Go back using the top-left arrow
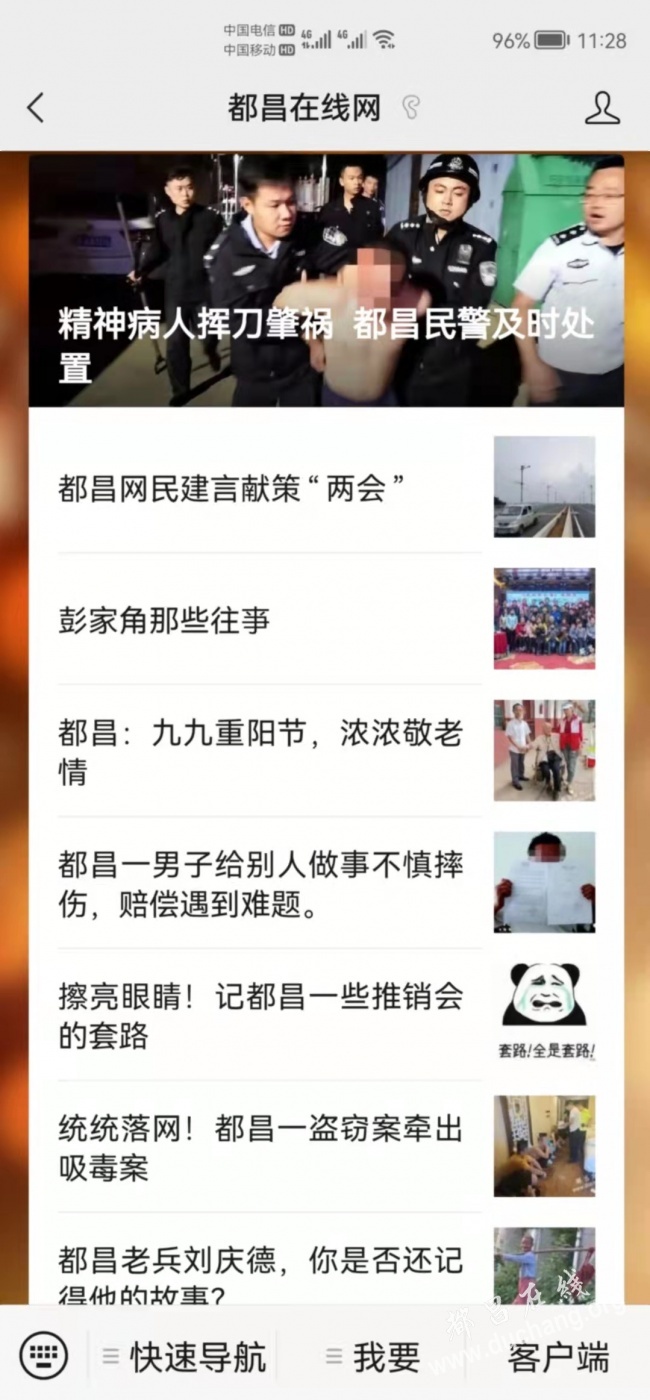Viewport: 650px width, 1400px height. click(x=36, y=107)
